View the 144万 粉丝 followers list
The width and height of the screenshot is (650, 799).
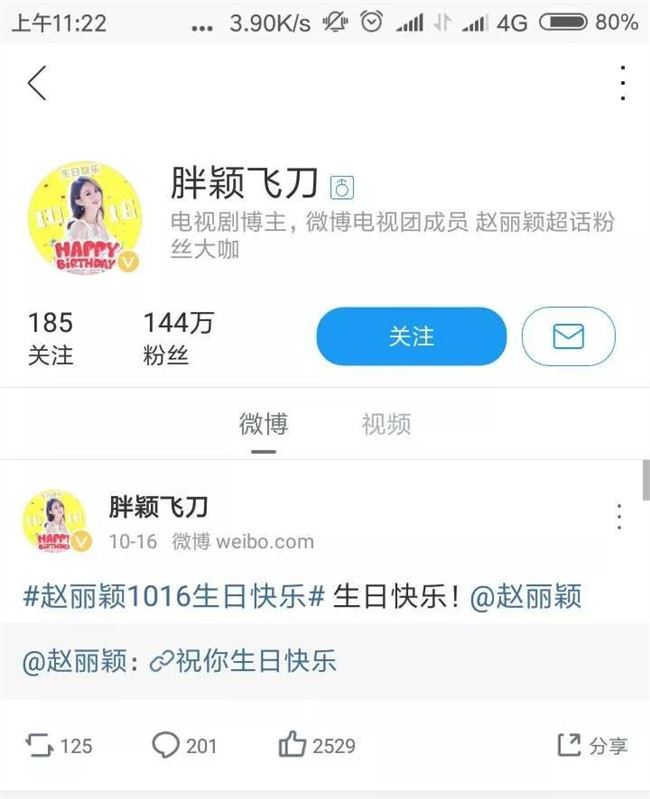(x=177, y=338)
